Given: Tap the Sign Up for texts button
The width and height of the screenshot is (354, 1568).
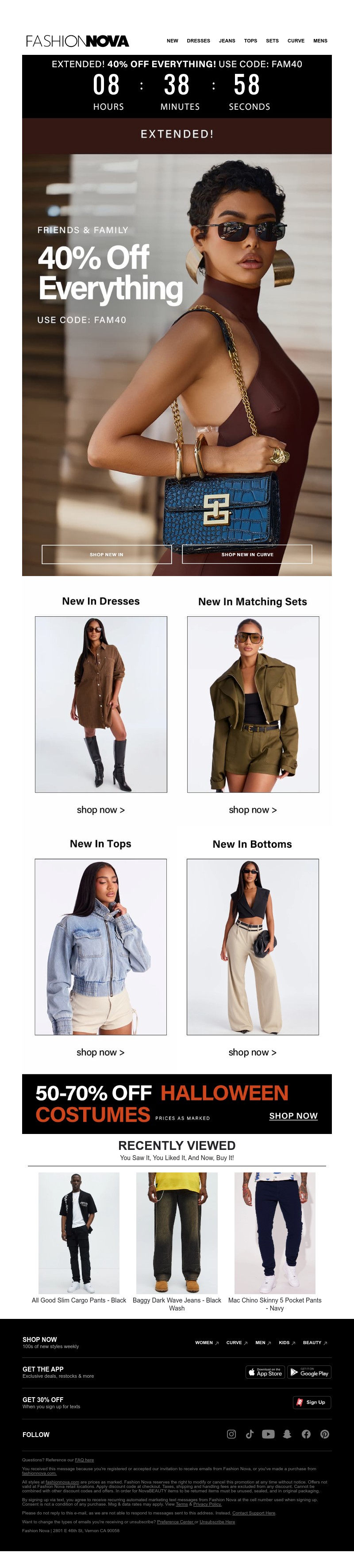Looking at the screenshot, I should (x=312, y=1403).
